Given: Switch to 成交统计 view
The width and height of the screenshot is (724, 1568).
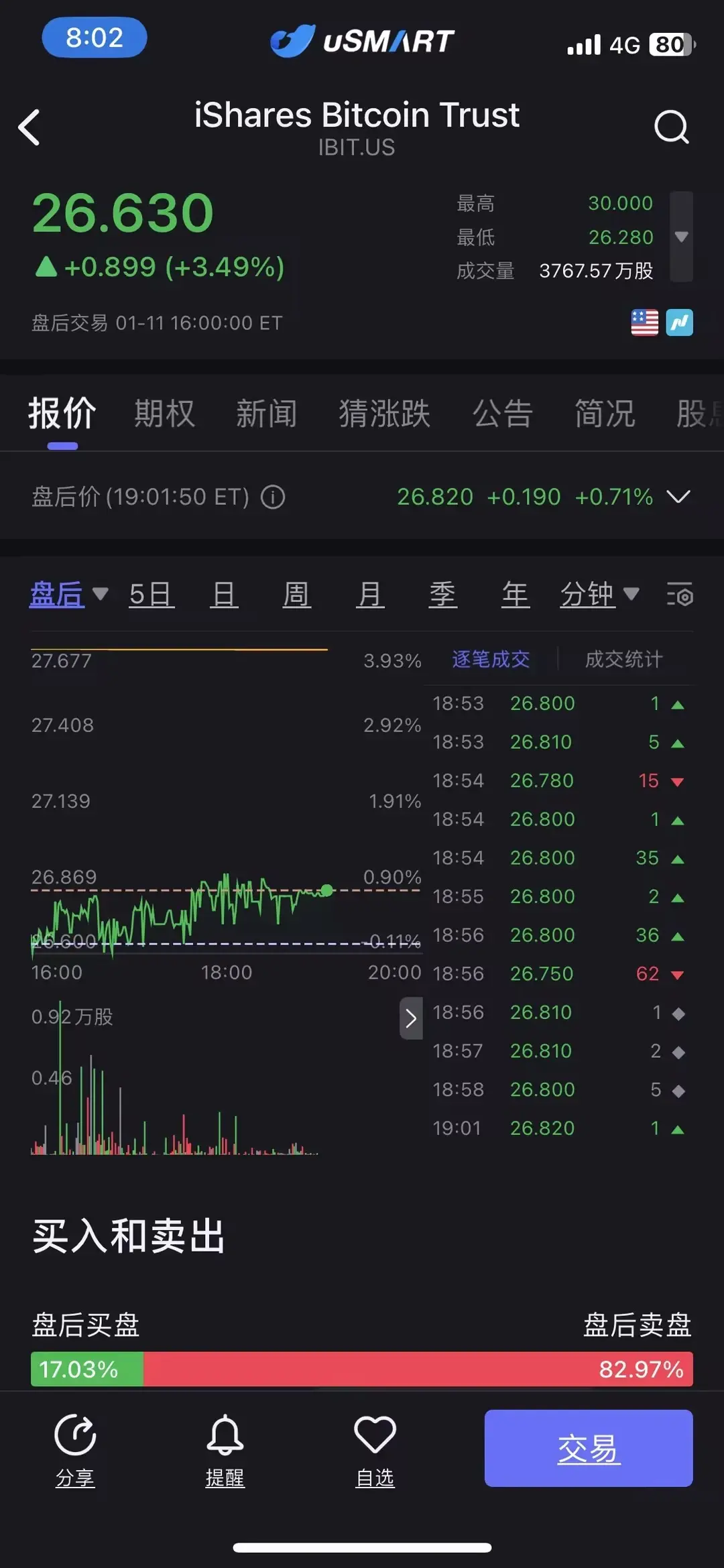Looking at the screenshot, I should coord(623,660).
